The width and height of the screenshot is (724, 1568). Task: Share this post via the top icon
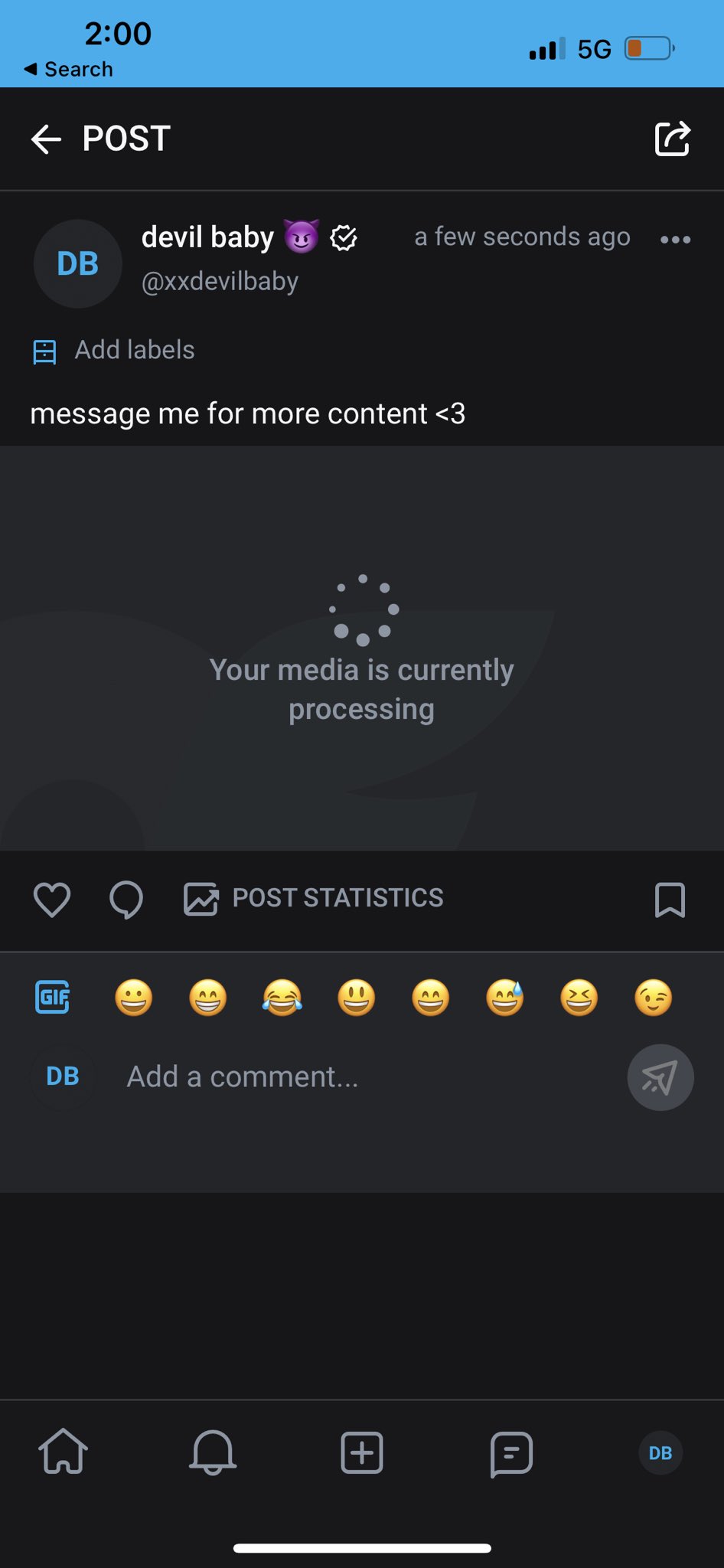[673, 139]
